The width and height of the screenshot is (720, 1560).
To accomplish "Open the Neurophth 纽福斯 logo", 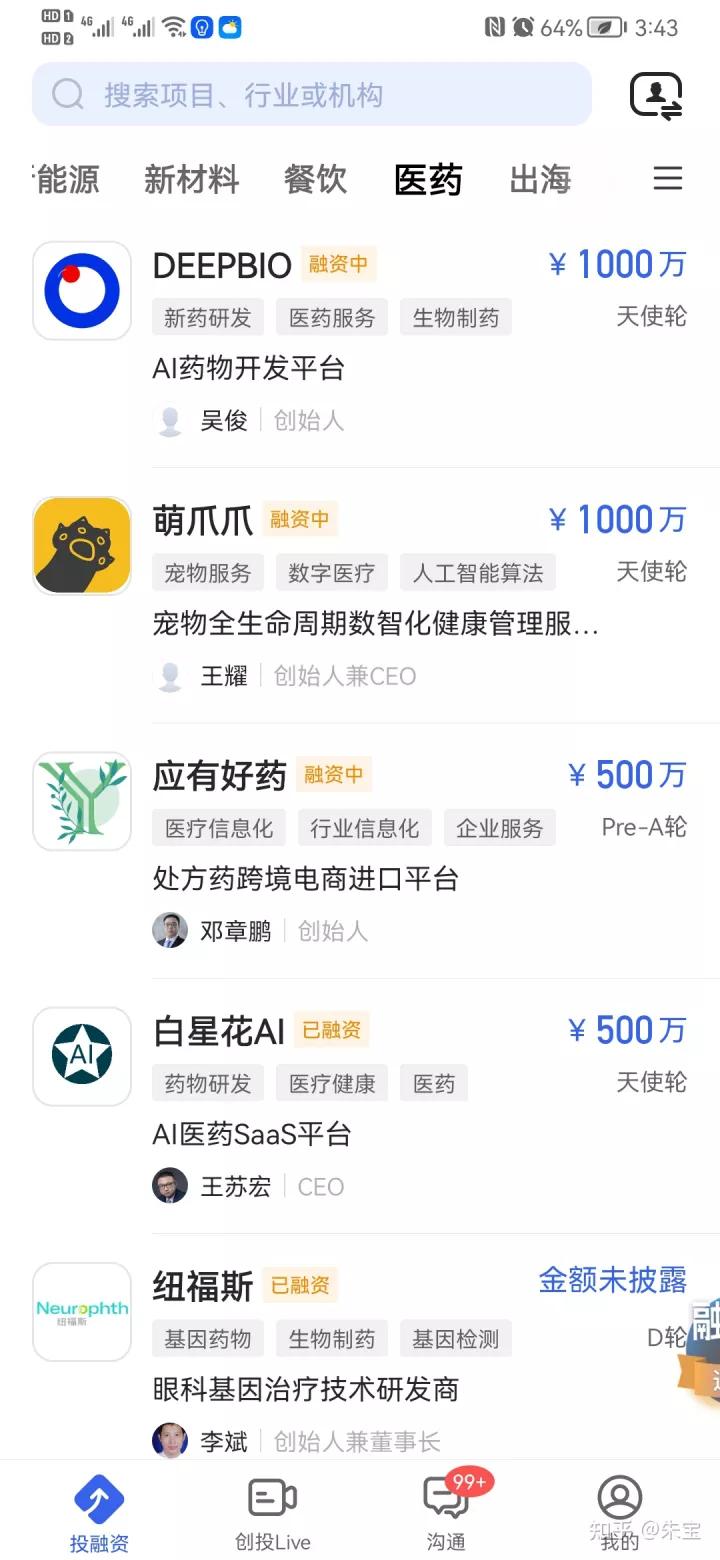I will (81, 1311).
